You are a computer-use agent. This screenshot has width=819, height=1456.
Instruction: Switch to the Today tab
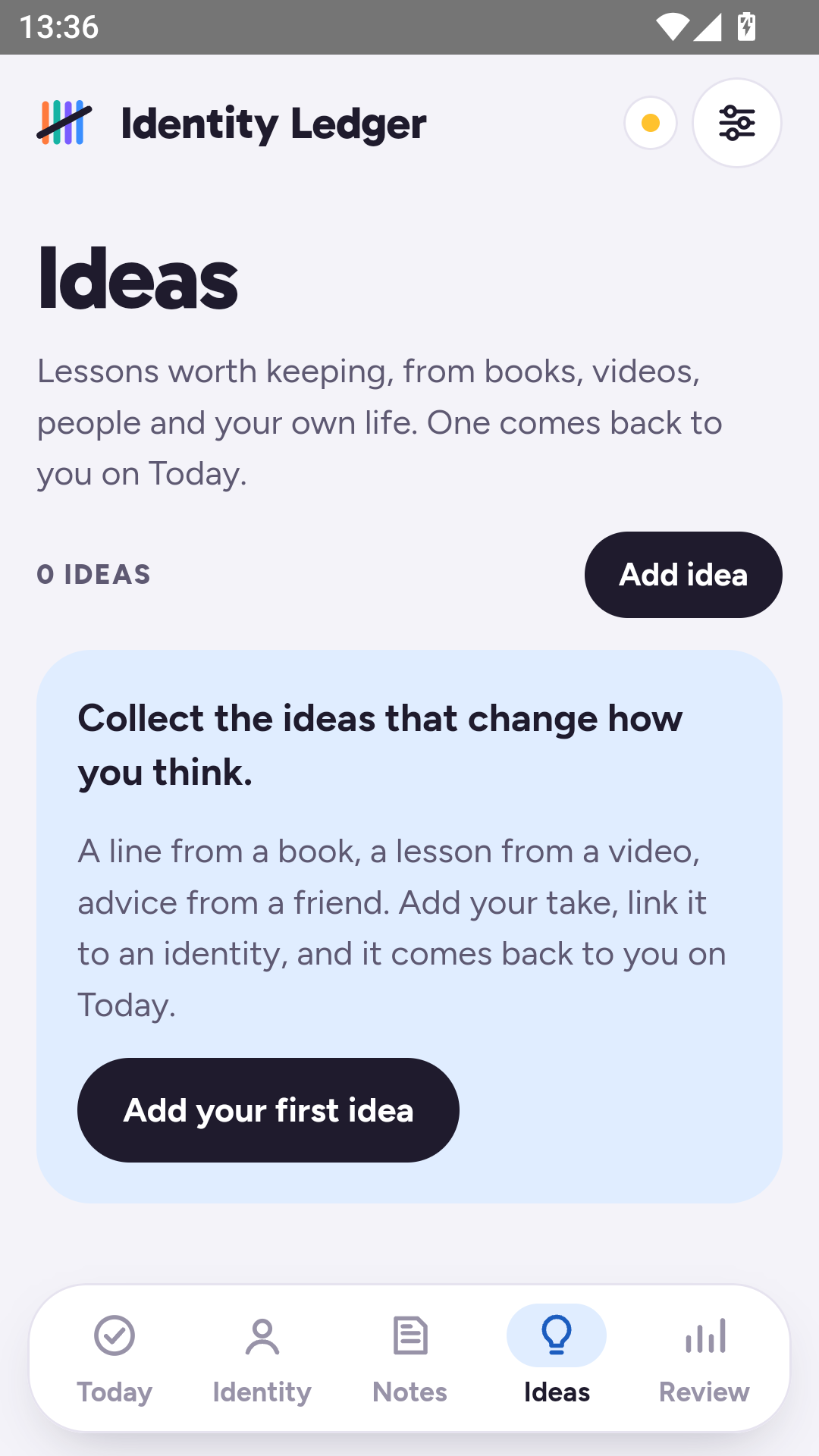tap(115, 1359)
